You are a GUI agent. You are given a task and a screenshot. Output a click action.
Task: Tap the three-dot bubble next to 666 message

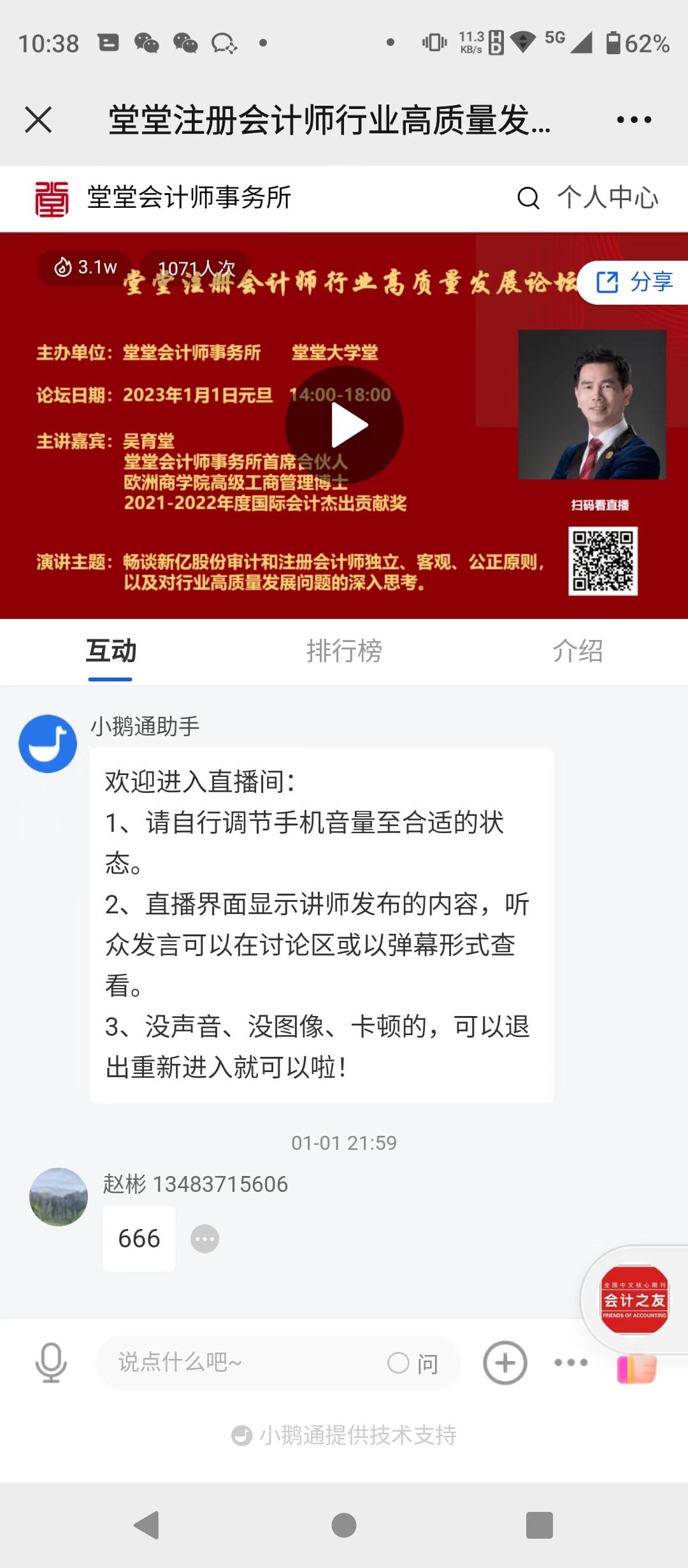pyautogui.click(x=204, y=1238)
